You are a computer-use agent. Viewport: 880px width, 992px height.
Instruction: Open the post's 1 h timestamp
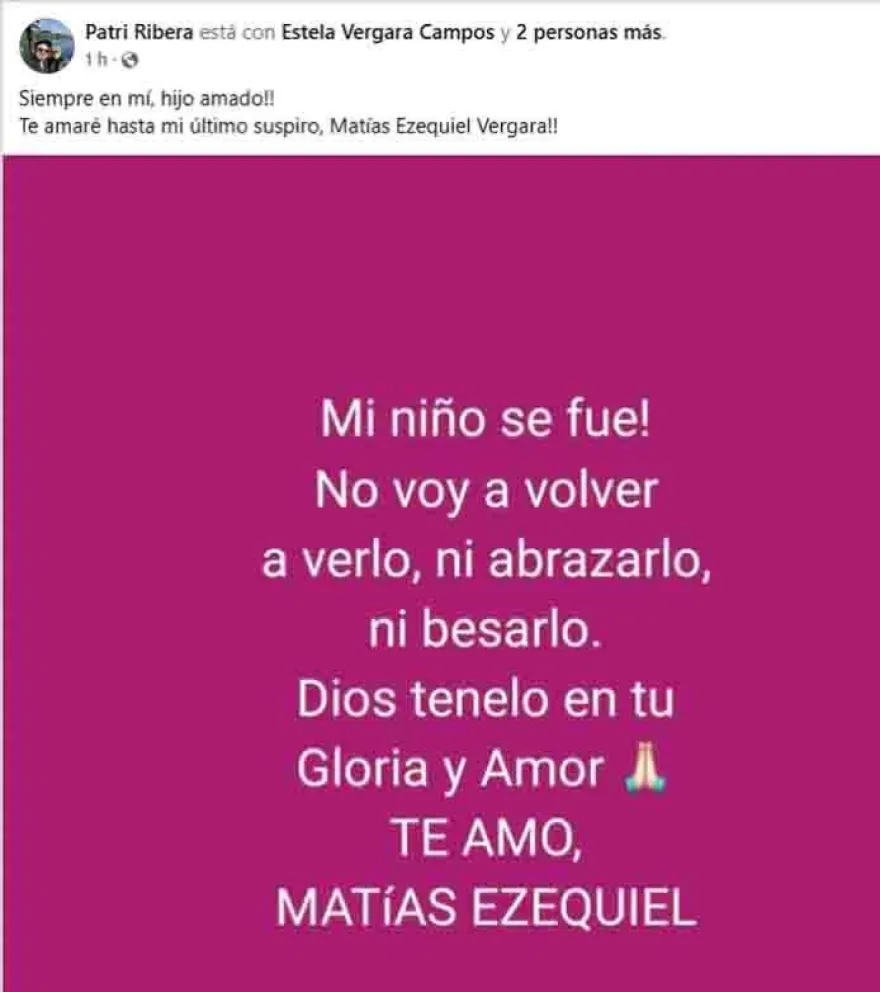tap(95, 60)
